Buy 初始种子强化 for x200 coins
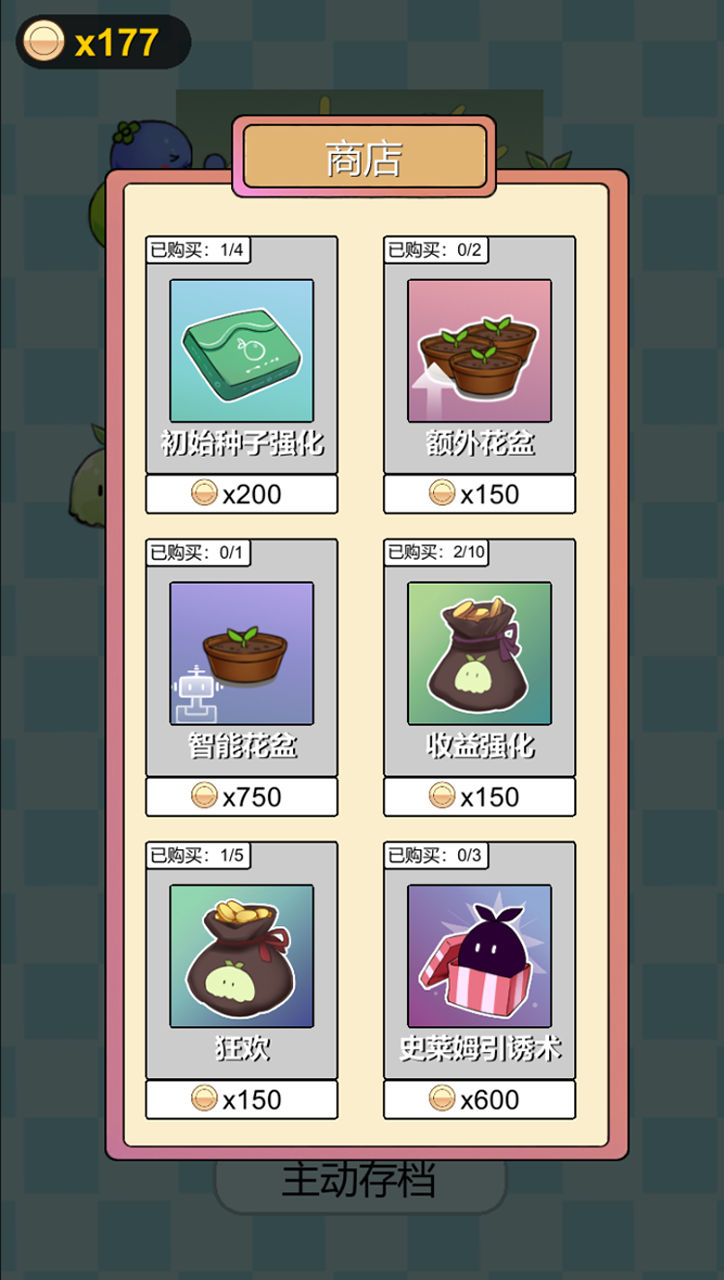The image size is (724, 1280). [x=241, y=494]
